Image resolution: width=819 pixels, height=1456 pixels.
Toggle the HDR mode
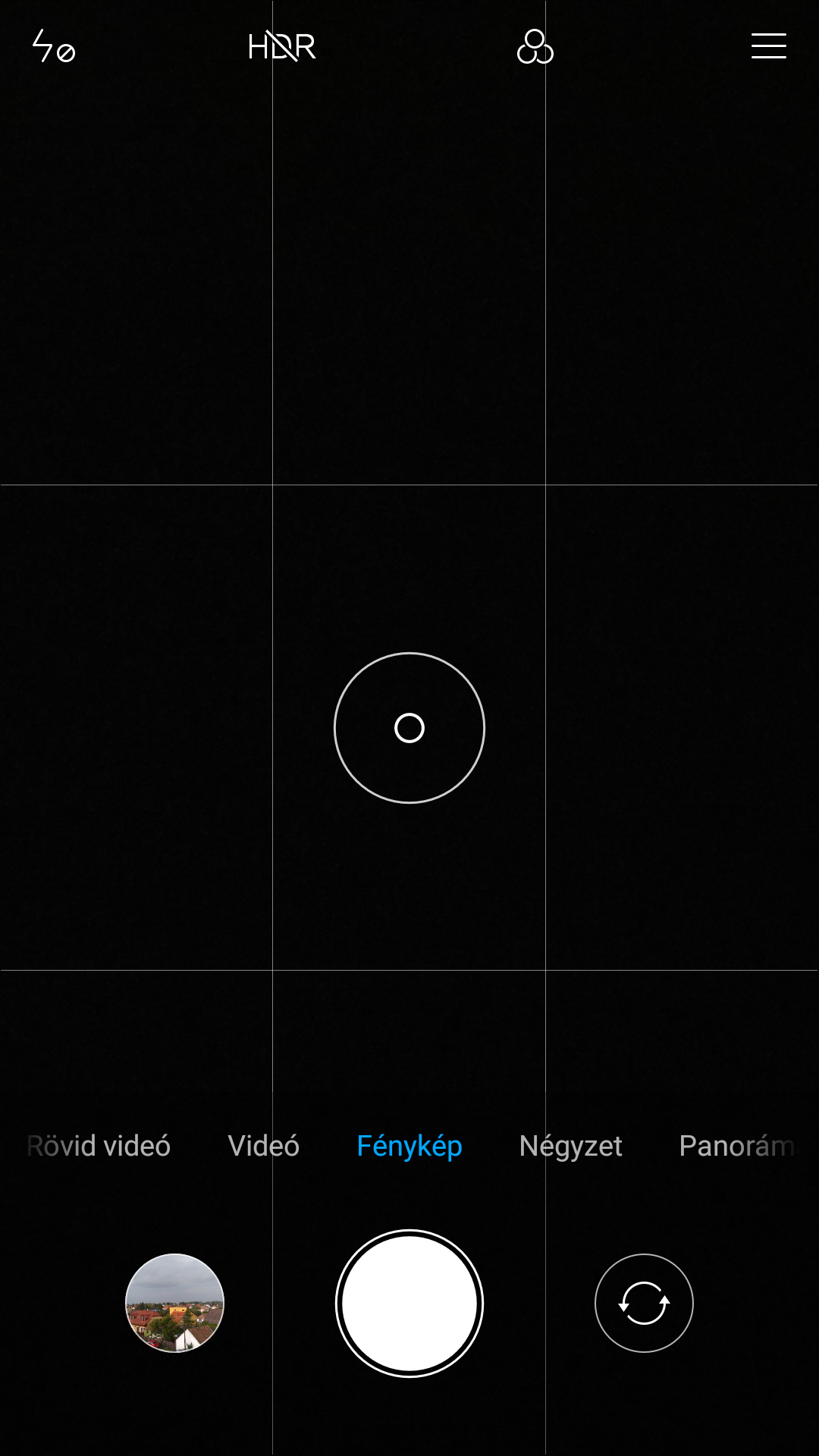pos(282,46)
